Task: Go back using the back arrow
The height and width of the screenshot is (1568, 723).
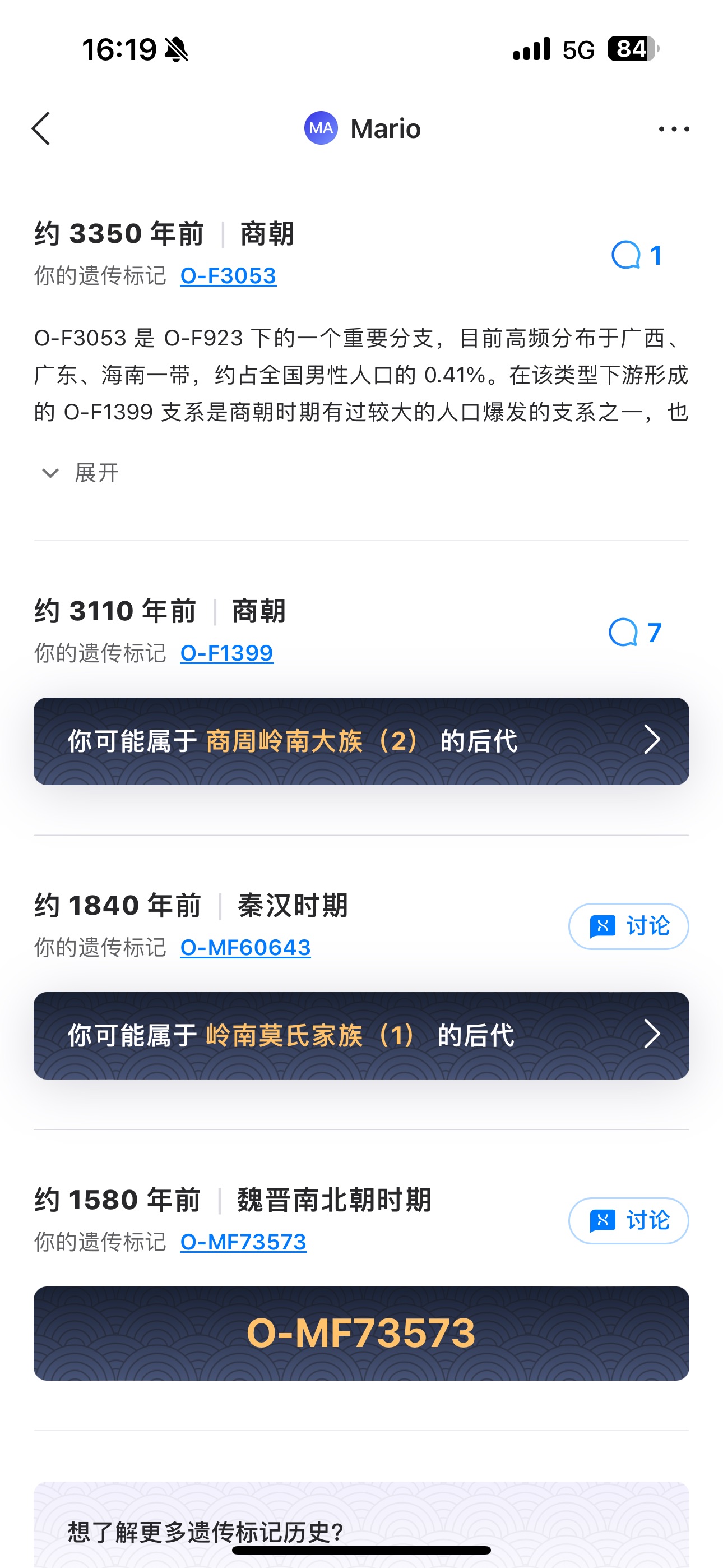Action: (x=41, y=128)
